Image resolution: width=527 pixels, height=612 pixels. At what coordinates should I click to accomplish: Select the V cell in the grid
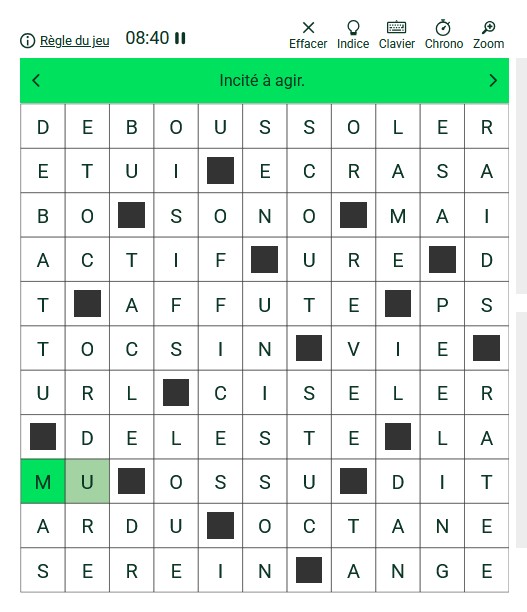coord(354,349)
